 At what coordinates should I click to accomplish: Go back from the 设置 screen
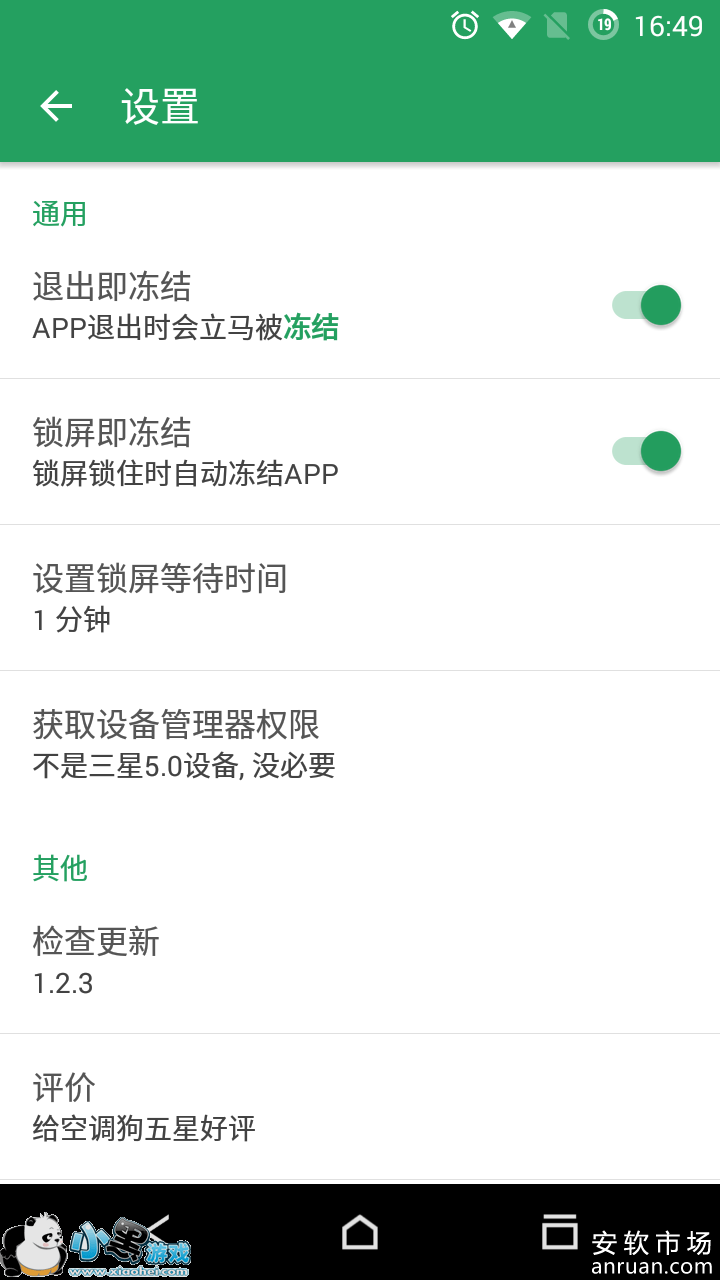[x=56, y=106]
